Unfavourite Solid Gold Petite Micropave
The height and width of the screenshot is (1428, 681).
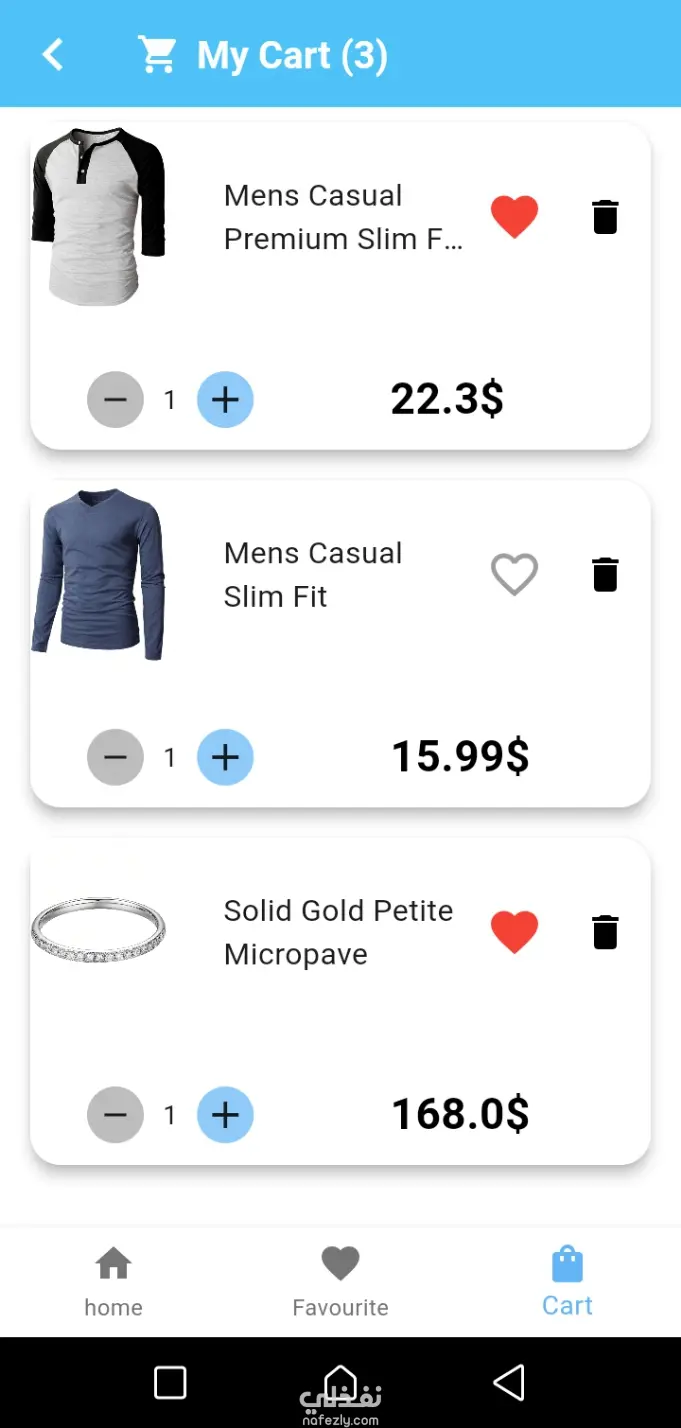pos(514,932)
